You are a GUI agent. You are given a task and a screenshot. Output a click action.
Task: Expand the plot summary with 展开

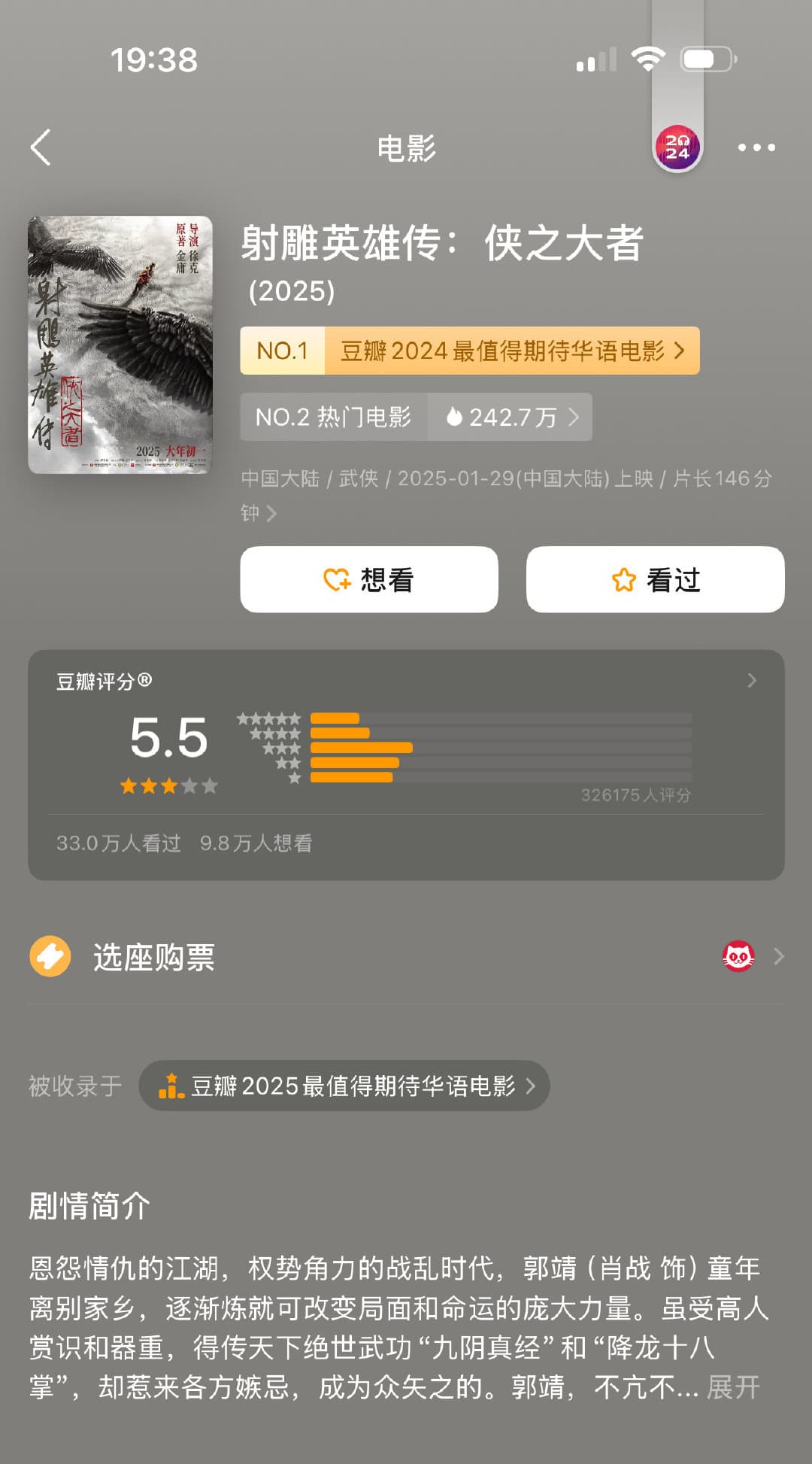click(733, 1387)
